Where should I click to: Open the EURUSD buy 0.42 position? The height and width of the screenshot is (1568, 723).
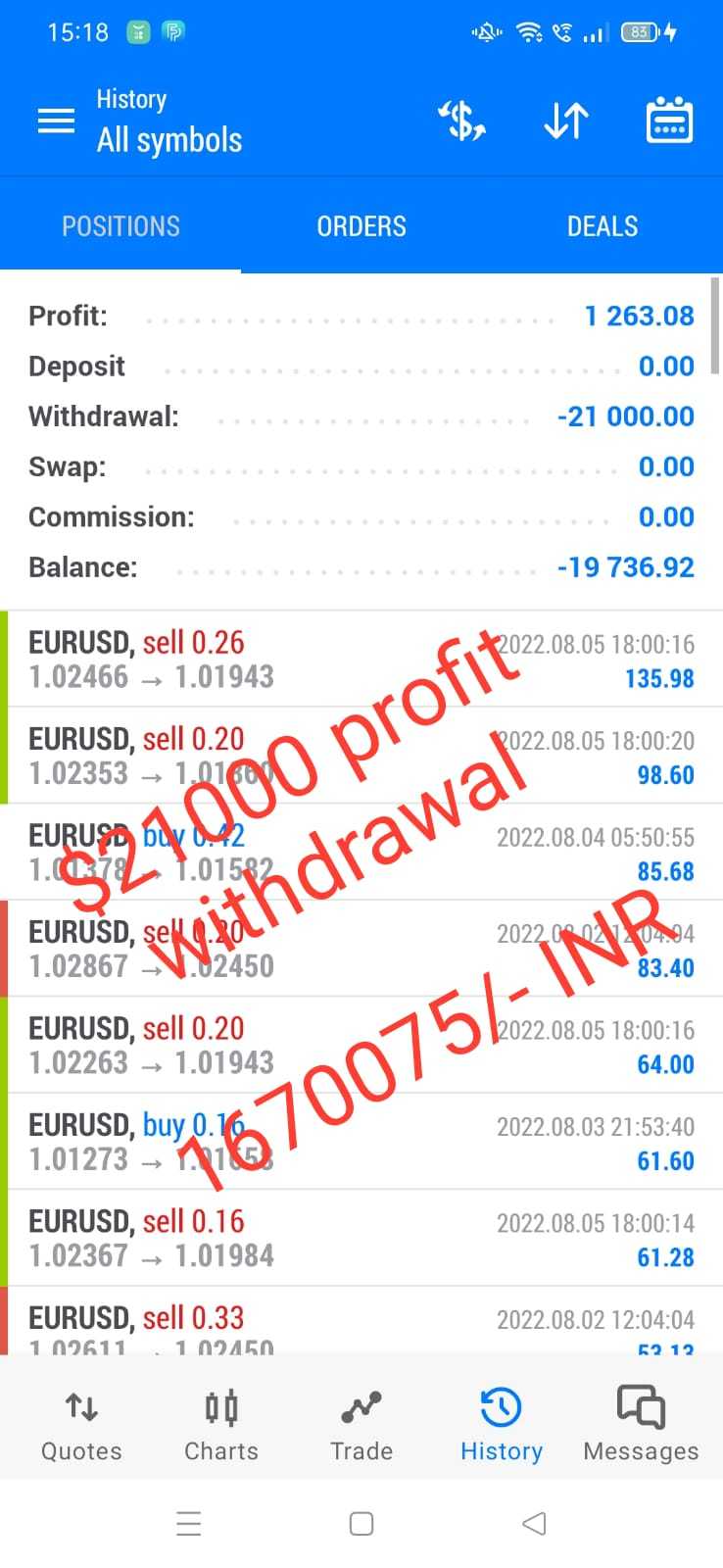click(361, 853)
